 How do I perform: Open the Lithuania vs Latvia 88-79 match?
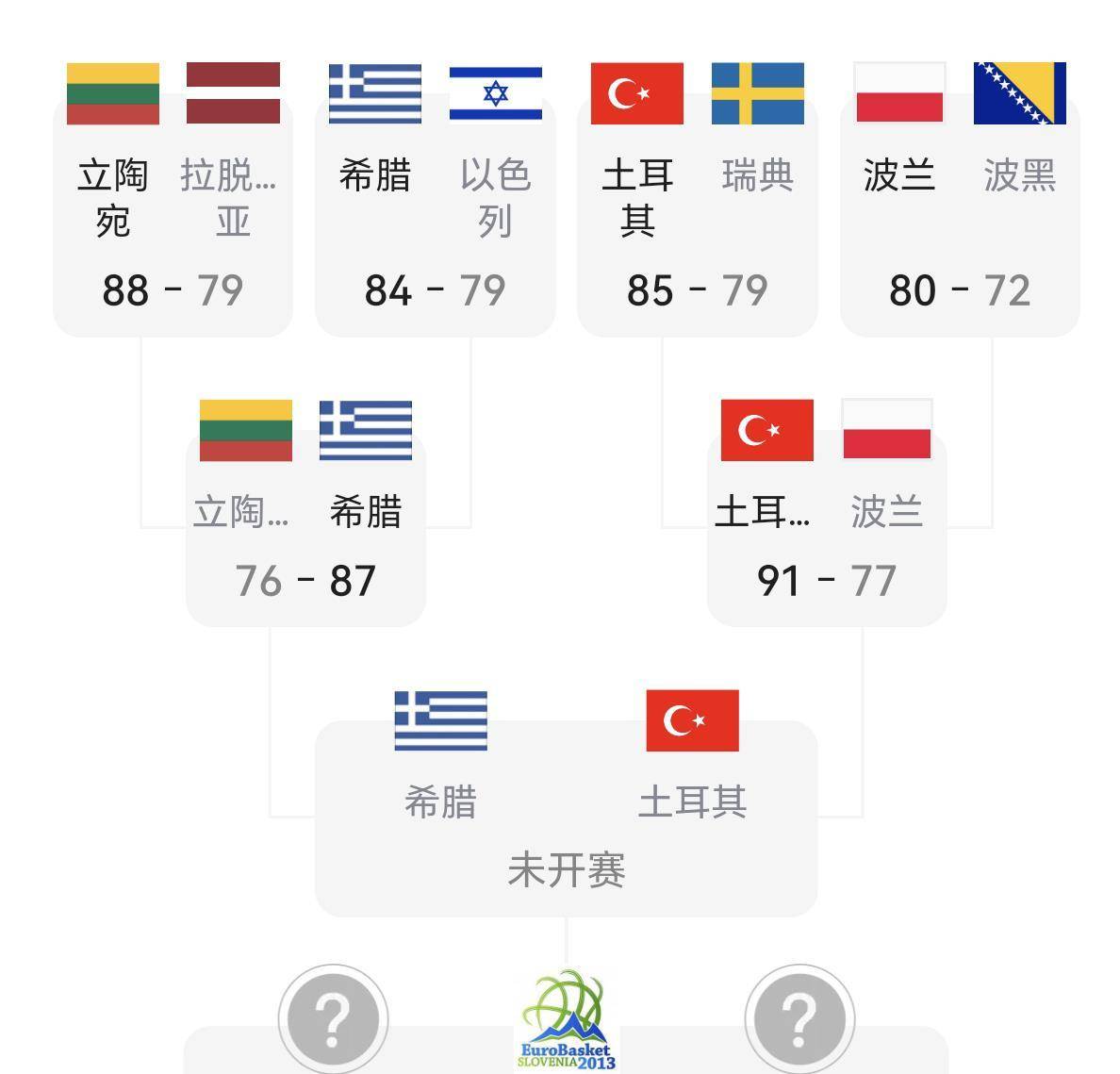coord(173,217)
